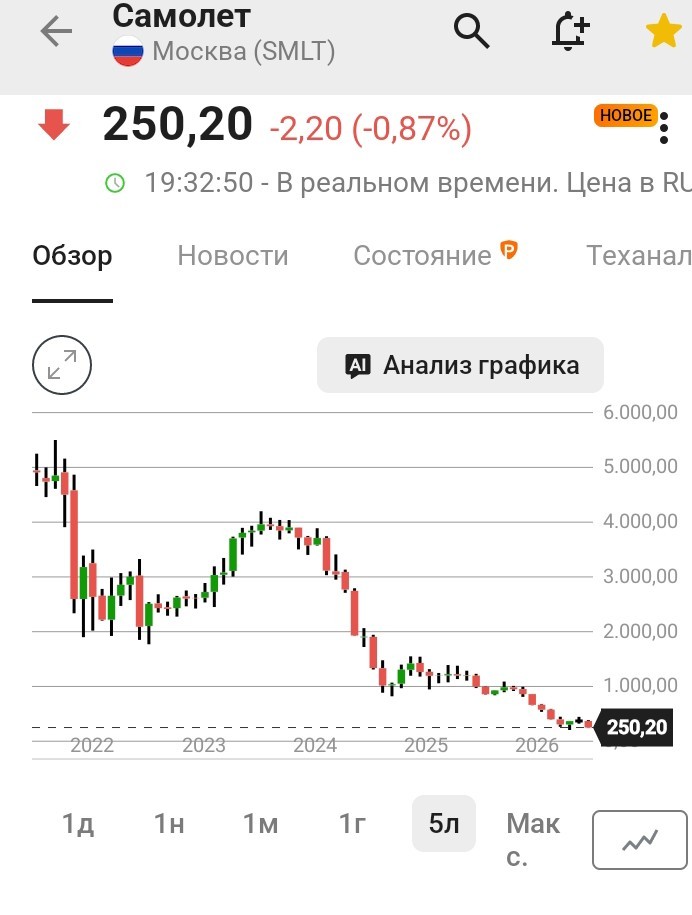Open the Теханализ tab
This screenshot has width=692, height=915.
[639, 256]
